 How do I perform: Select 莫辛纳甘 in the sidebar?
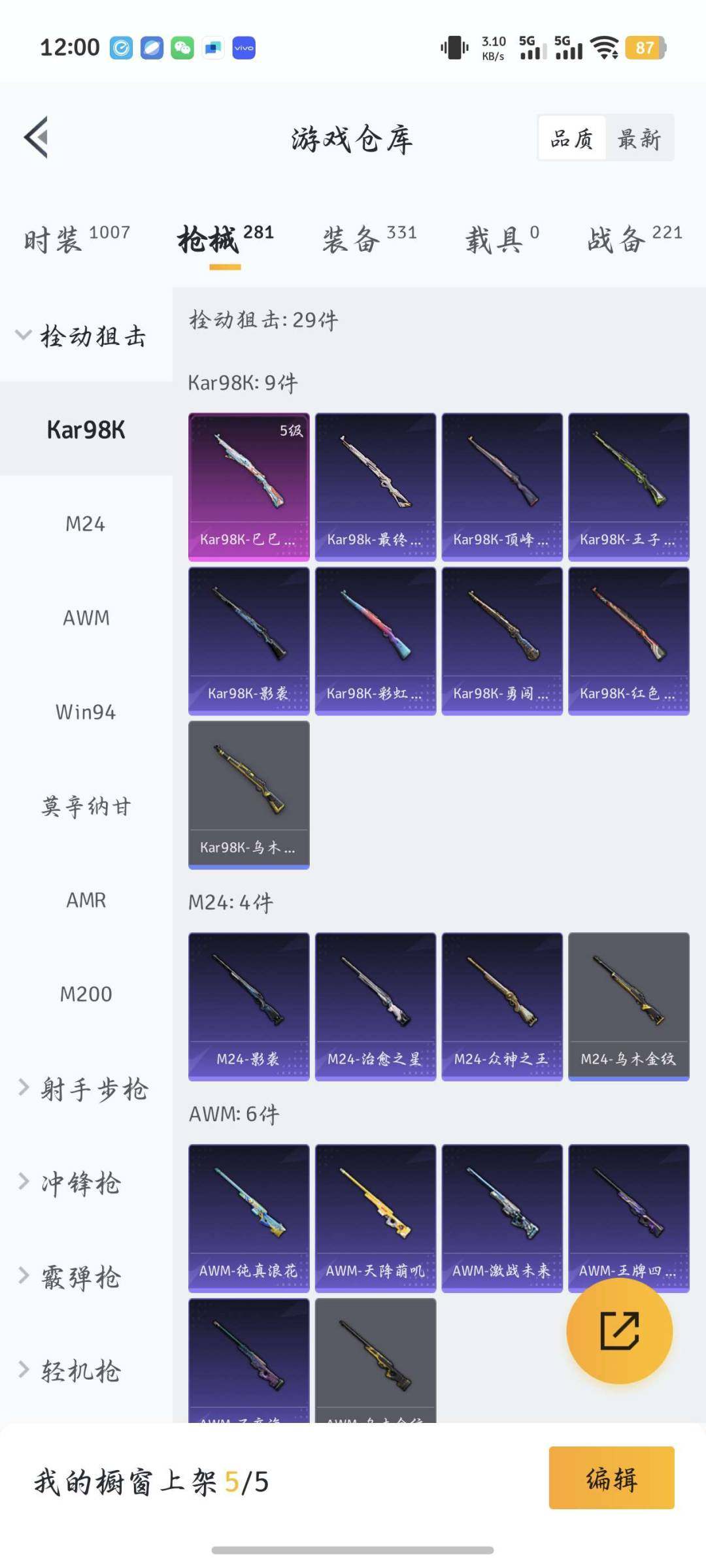[x=86, y=806]
